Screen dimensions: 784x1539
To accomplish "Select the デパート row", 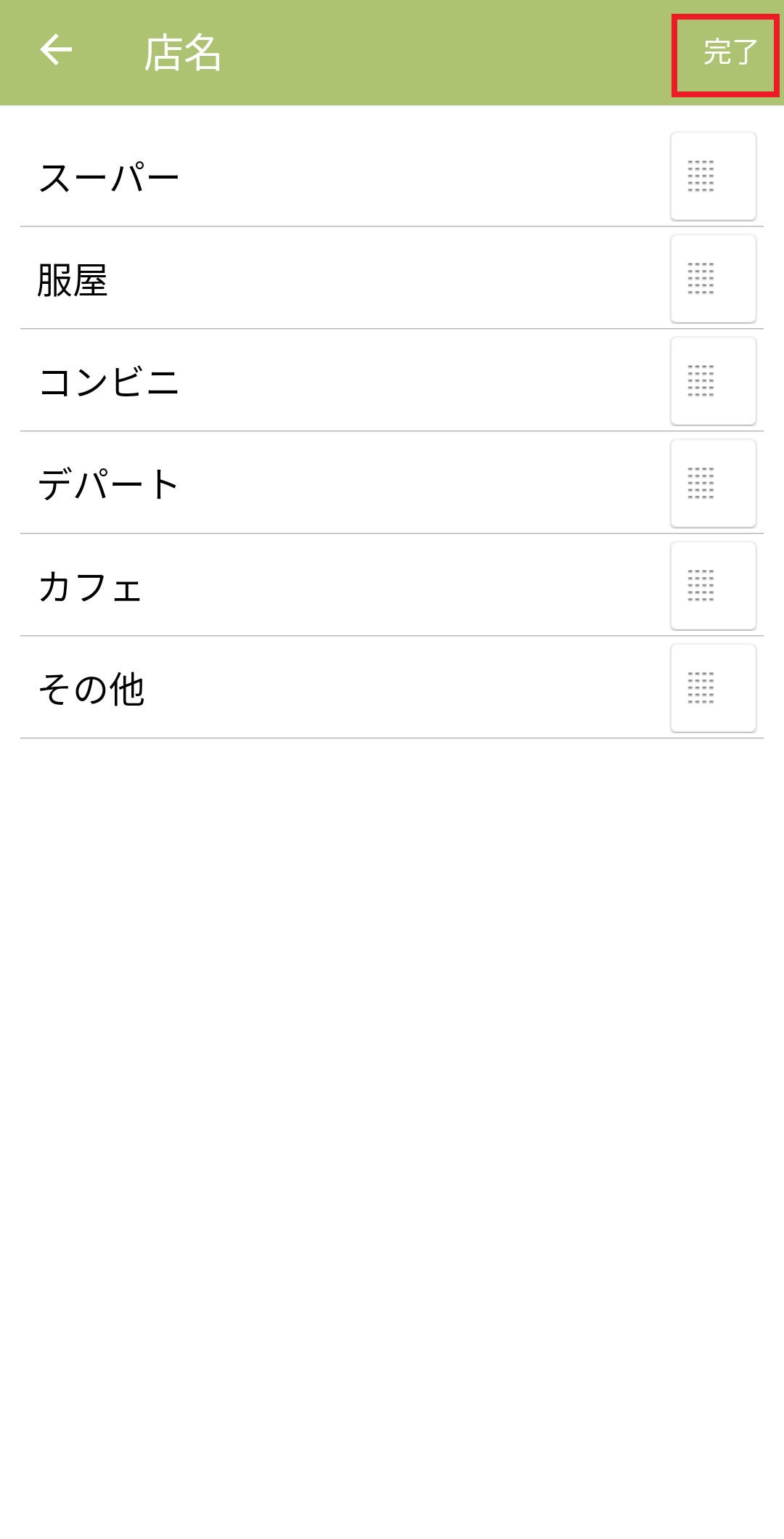I will pos(109,484).
